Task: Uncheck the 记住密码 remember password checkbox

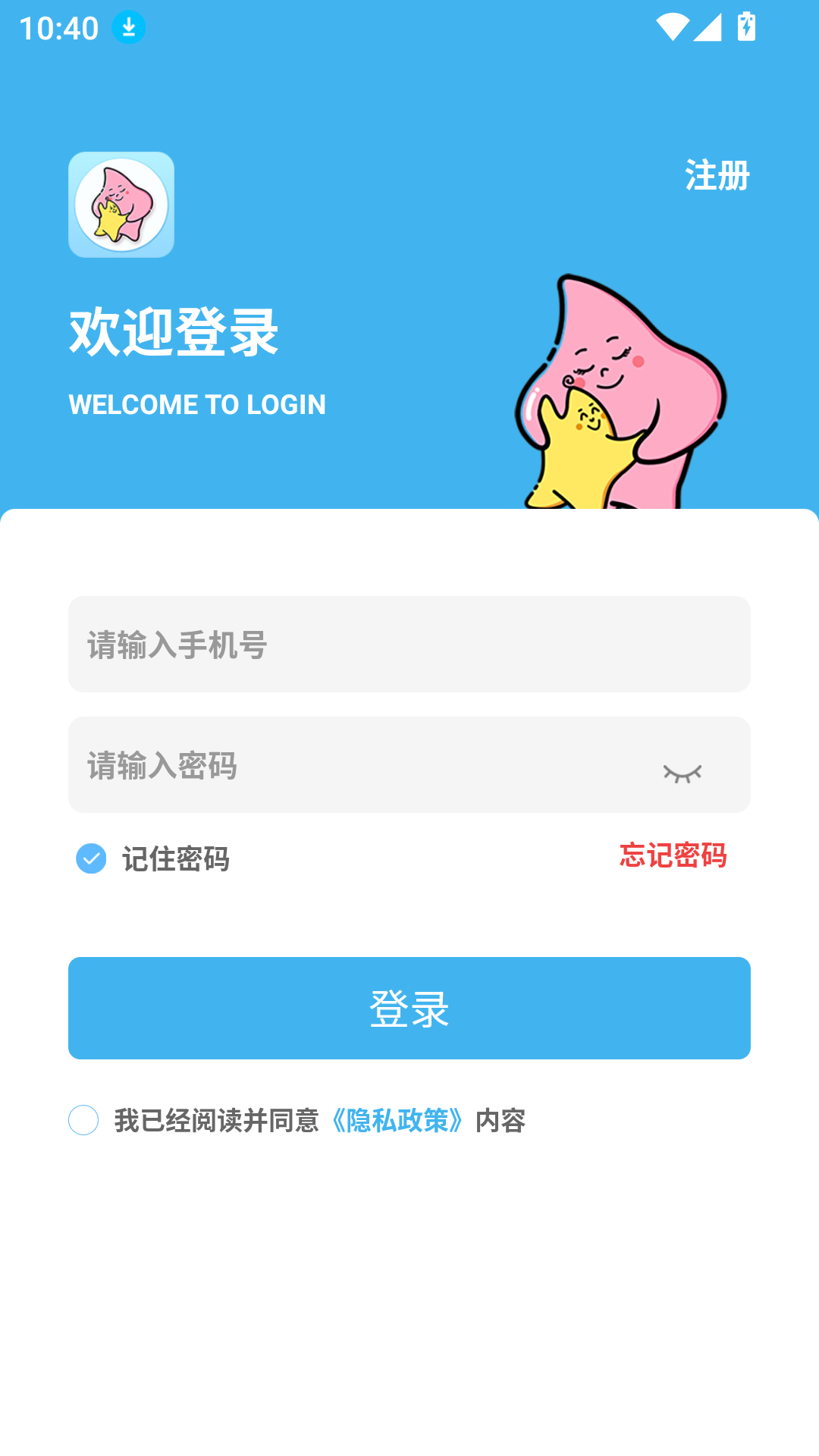Action: pyautogui.click(x=90, y=859)
